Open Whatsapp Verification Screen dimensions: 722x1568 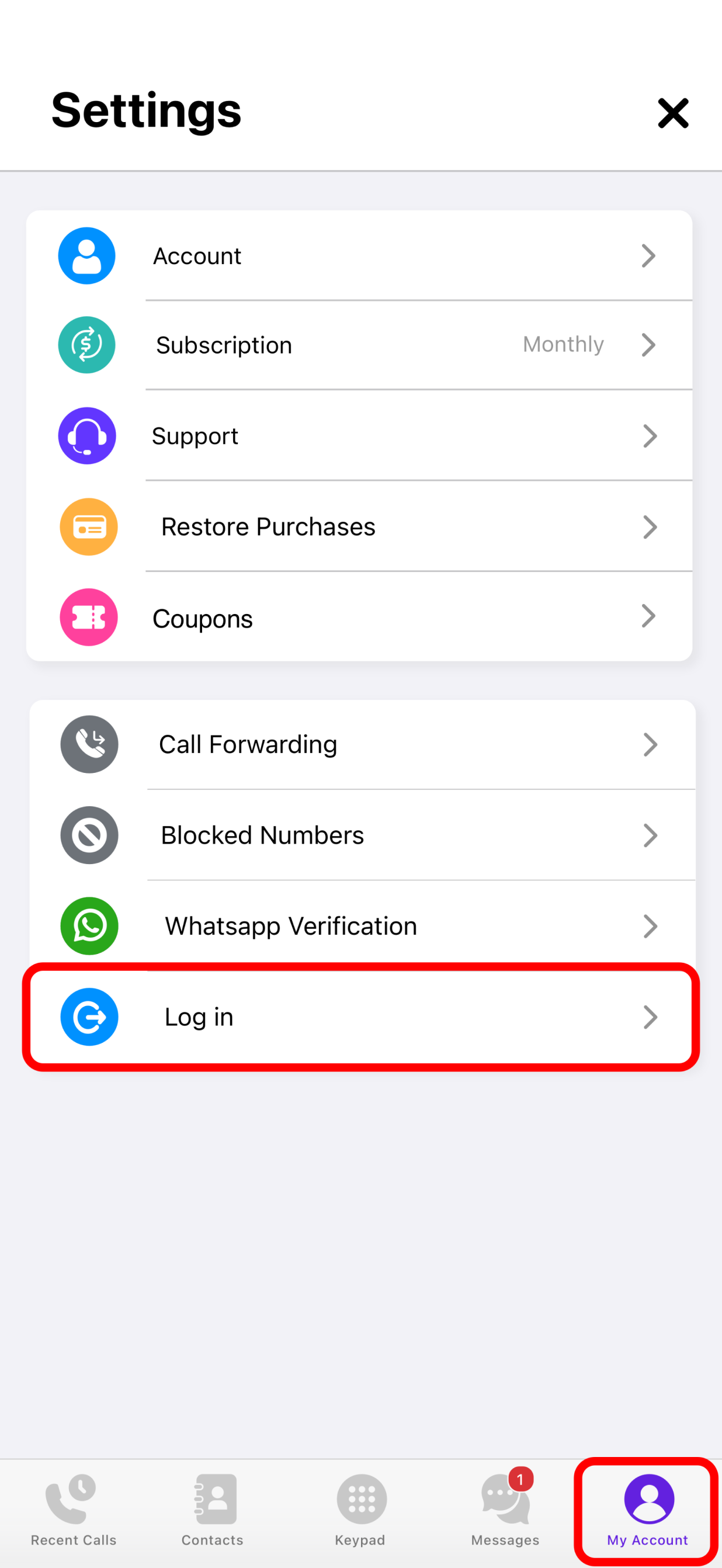(x=362, y=926)
